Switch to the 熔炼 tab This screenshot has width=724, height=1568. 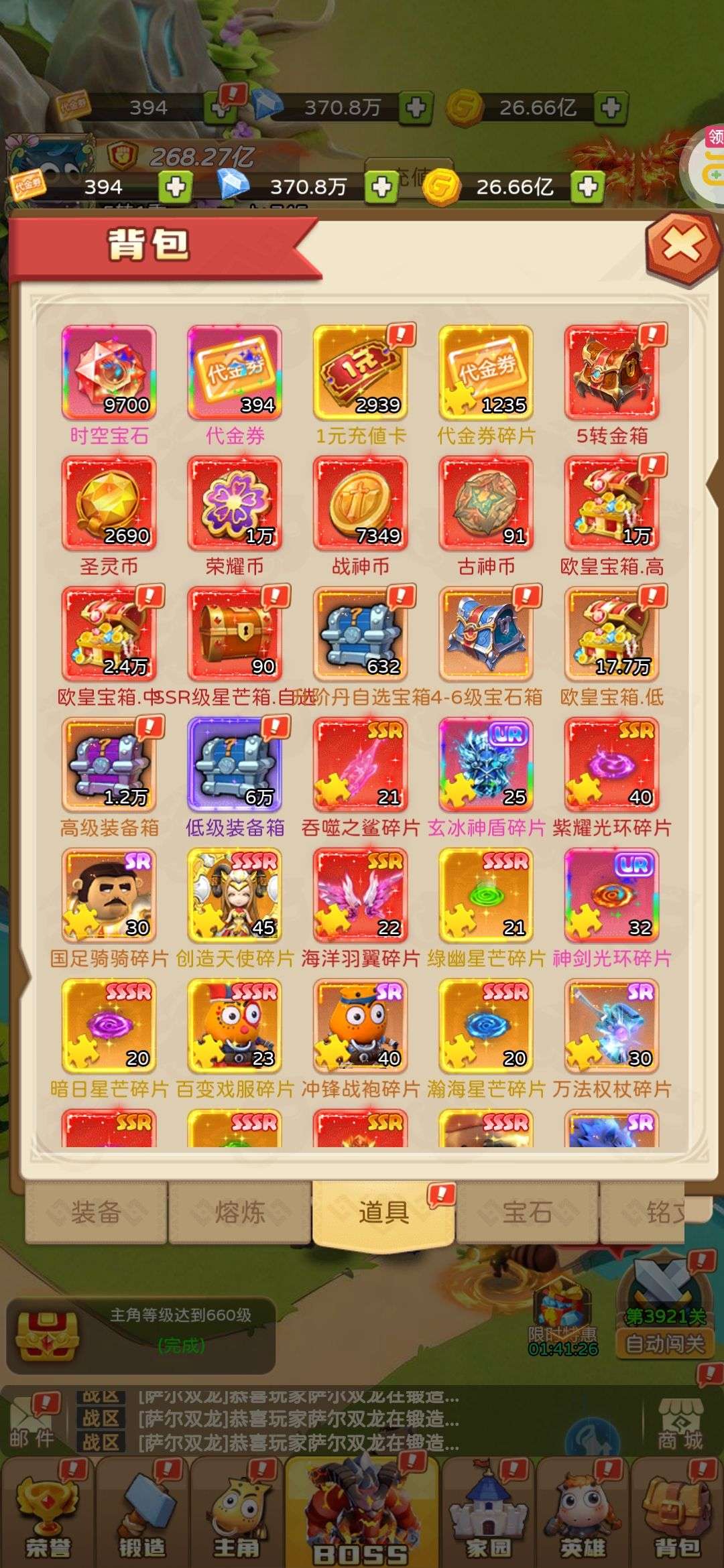point(239,1212)
